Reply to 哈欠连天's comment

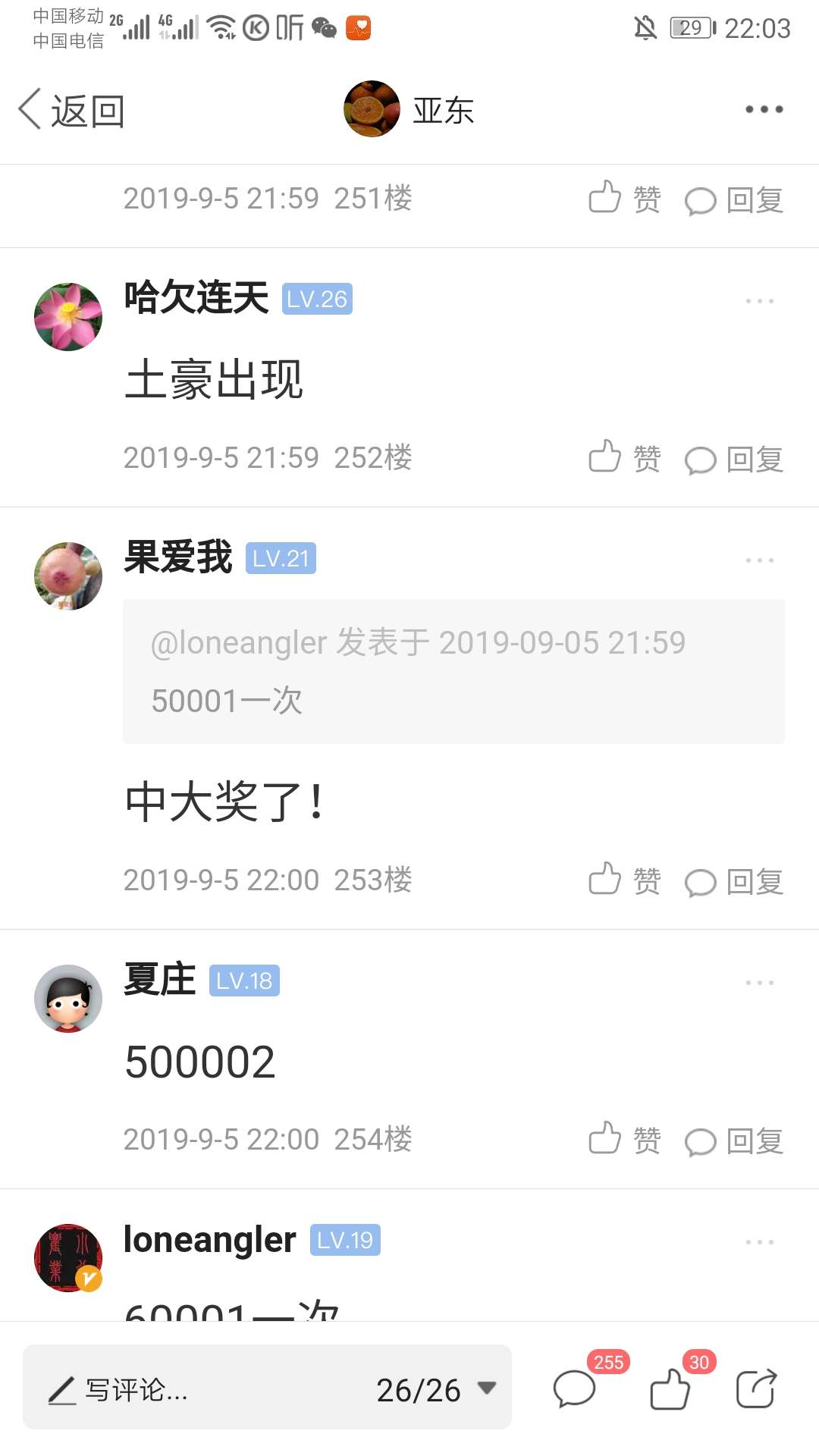coord(734,460)
